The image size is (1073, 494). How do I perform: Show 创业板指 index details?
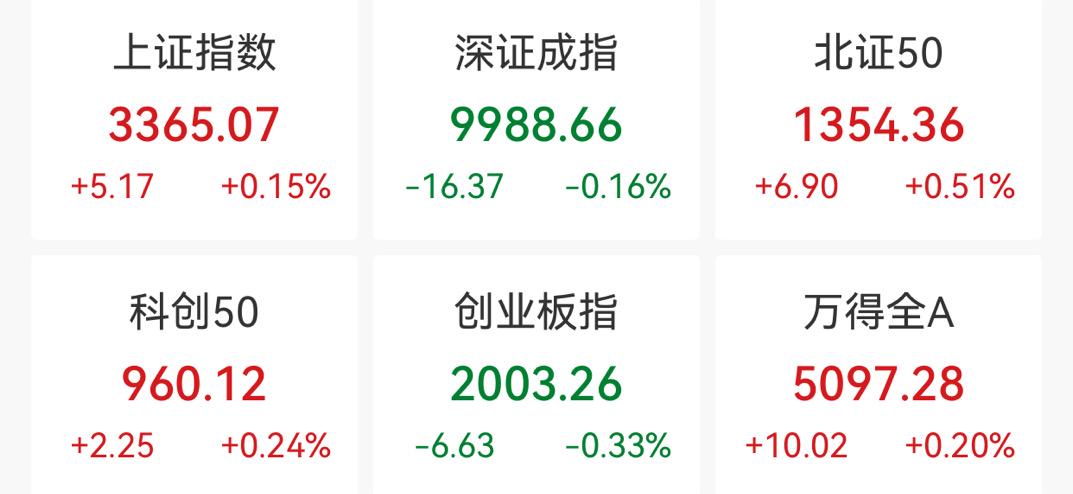536,380
